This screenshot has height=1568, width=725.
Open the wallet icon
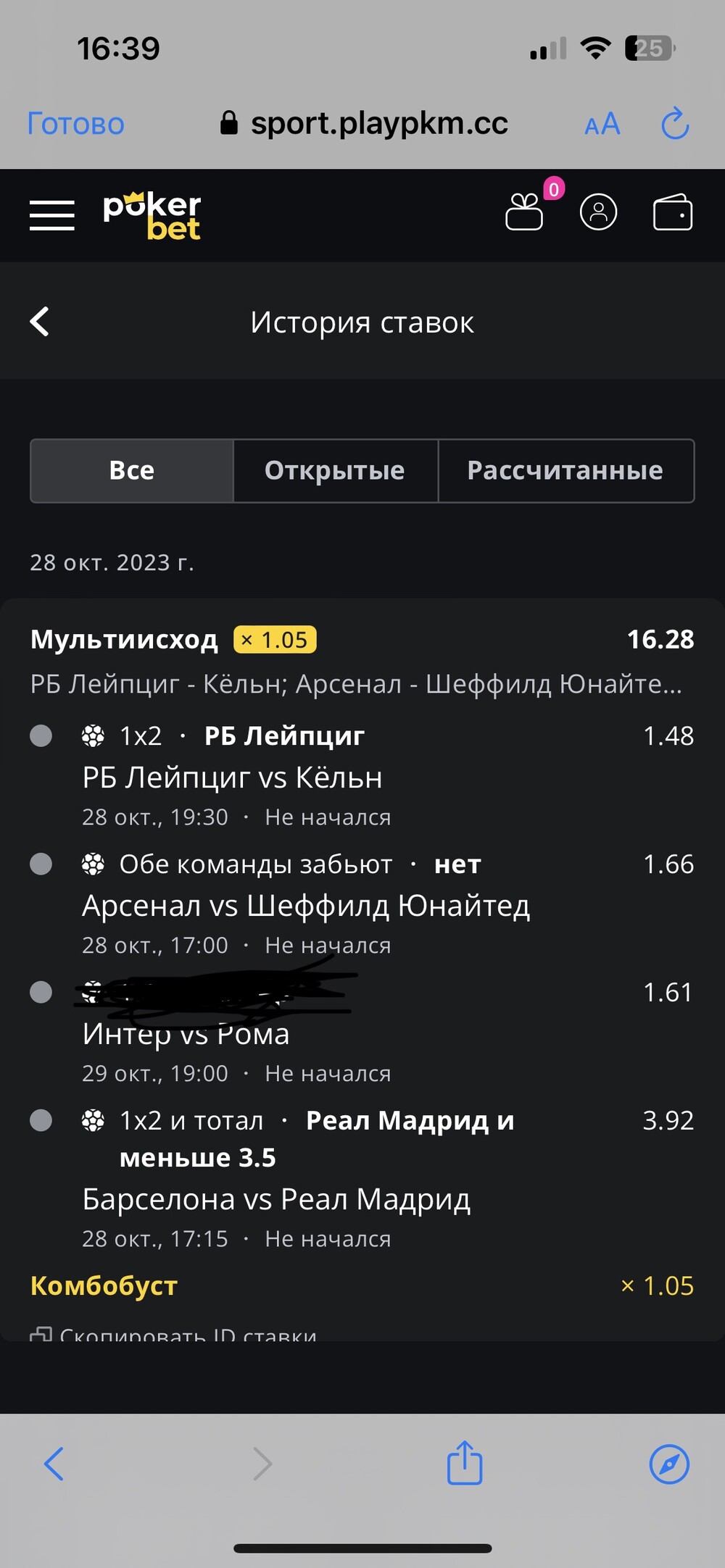[673, 212]
